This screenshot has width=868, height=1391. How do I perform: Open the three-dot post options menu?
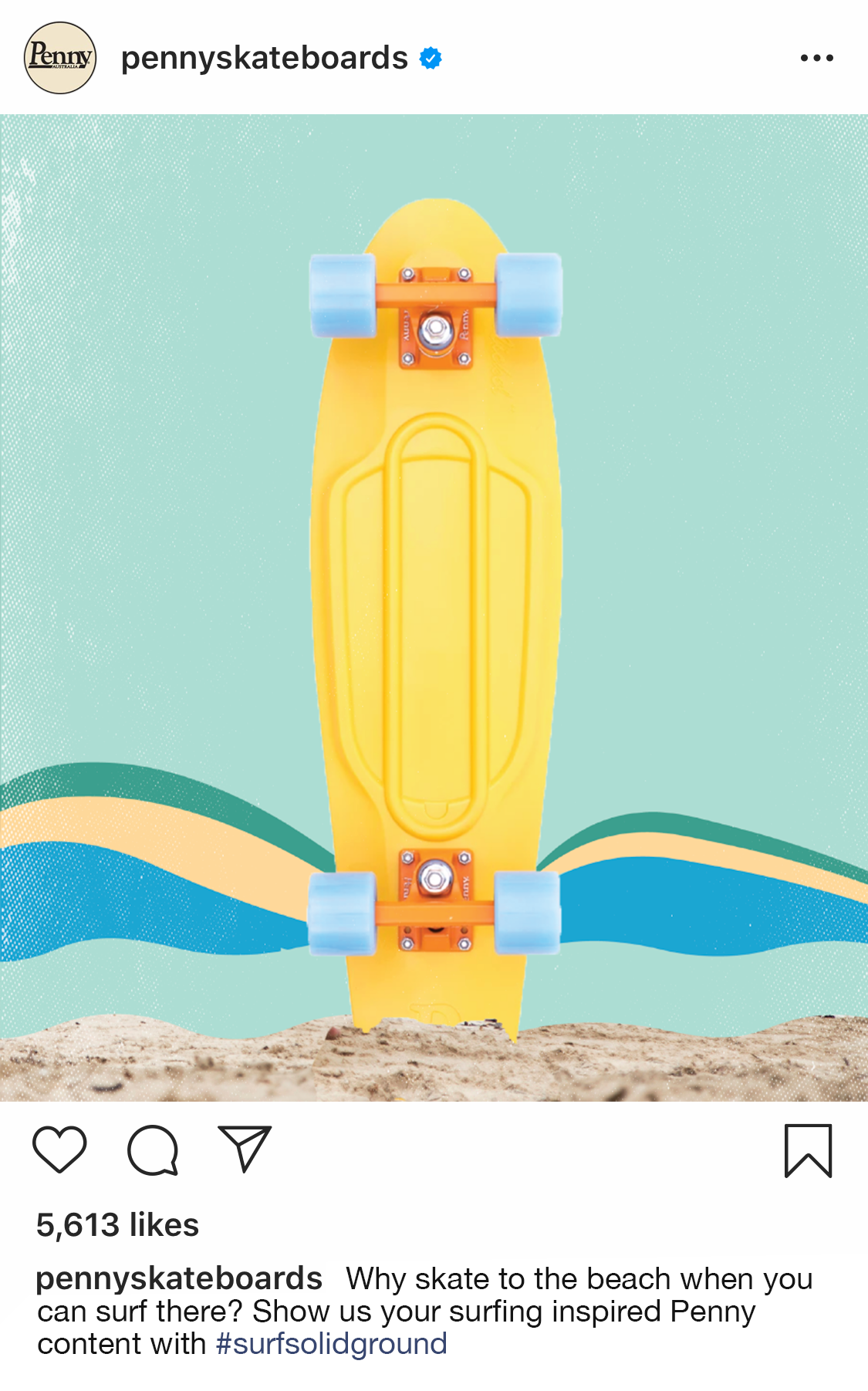[x=816, y=58]
